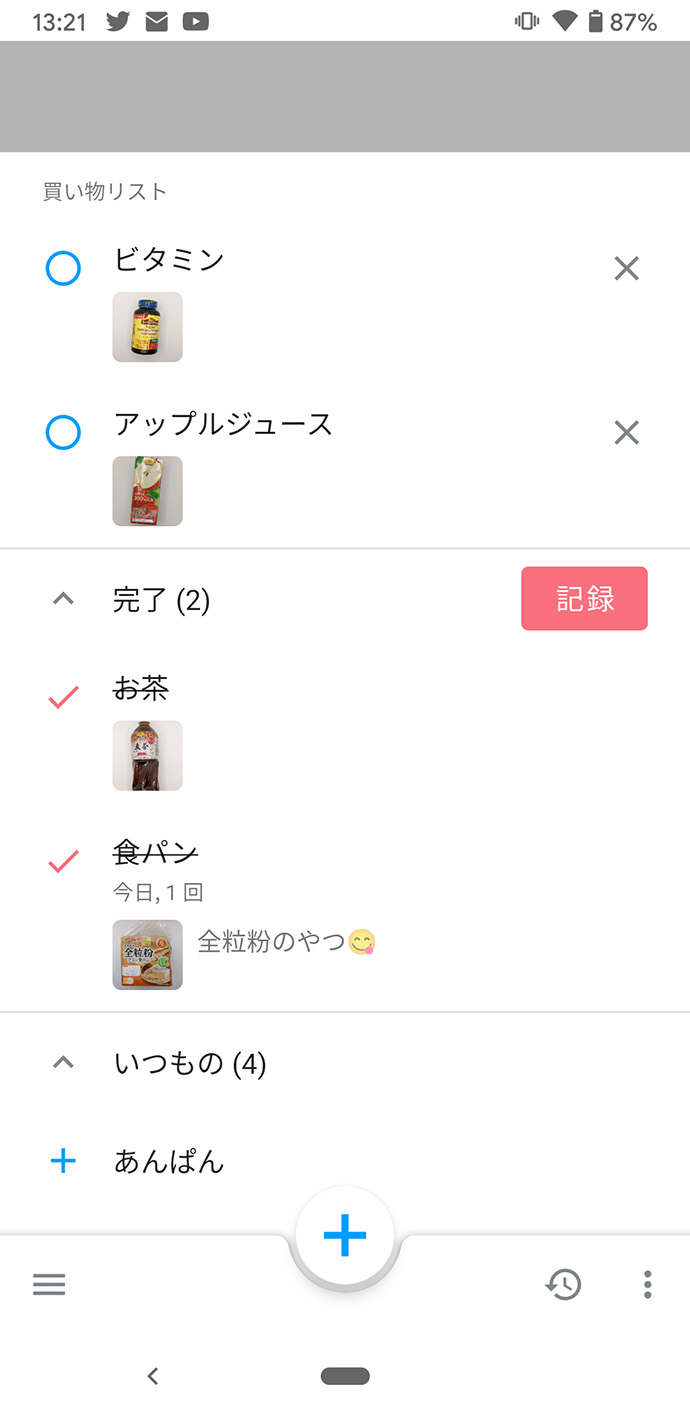Viewport: 690px width, 1418px height.
Task: Open the hamburger menu
Action: (x=49, y=1284)
